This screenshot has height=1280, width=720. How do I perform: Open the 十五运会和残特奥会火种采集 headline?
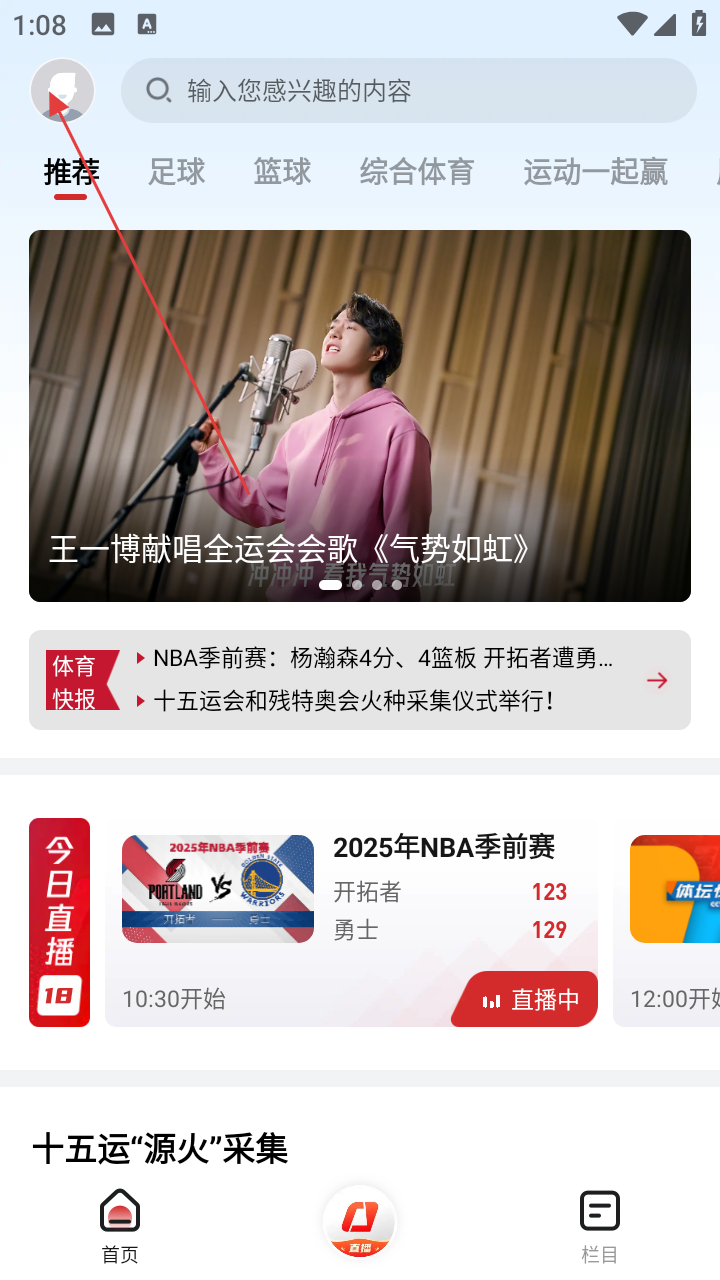coord(355,701)
